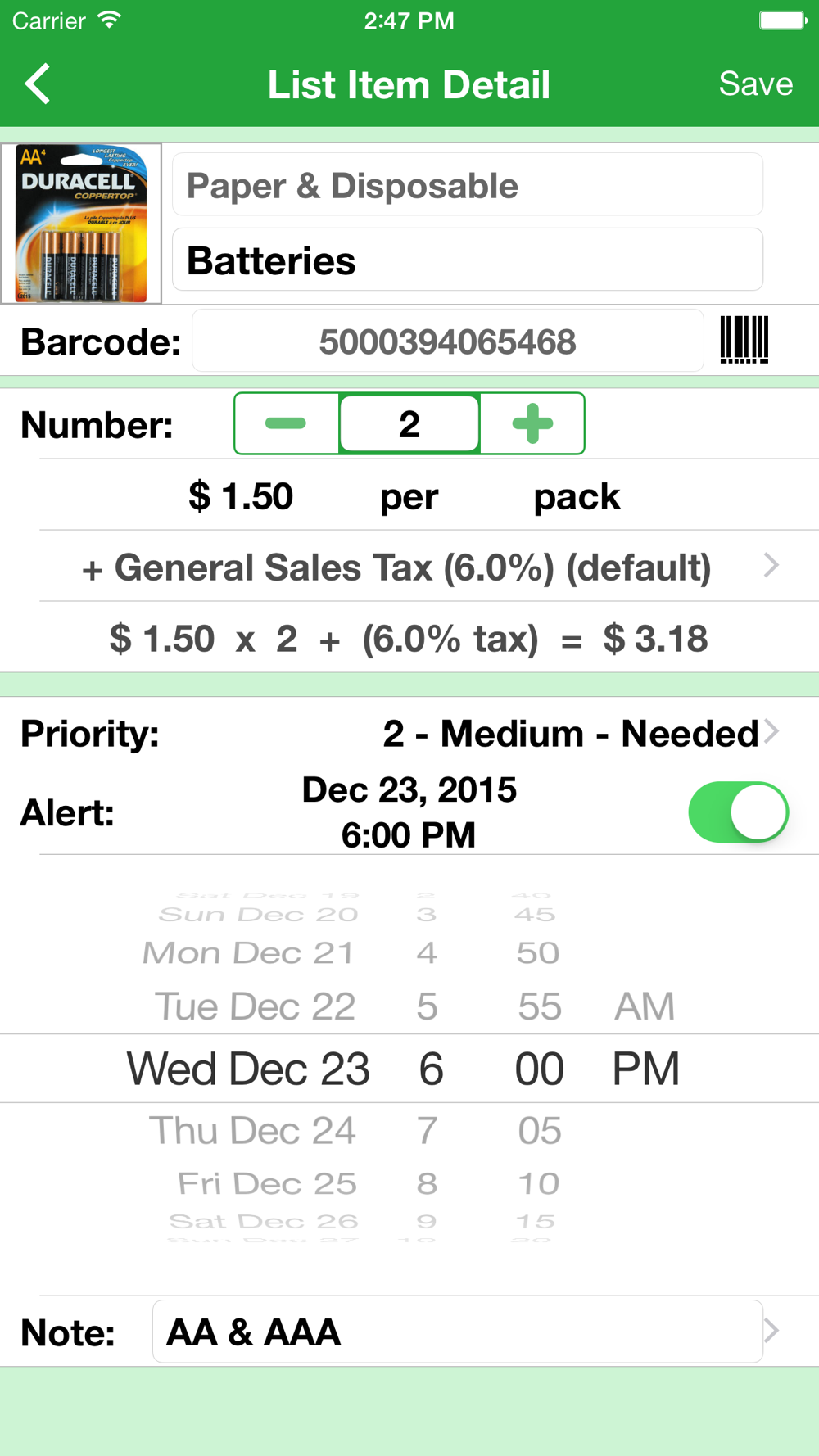Viewport: 819px width, 1456px height.
Task: Select 05 minutes in the time picker
Action: pyautogui.click(x=539, y=1130)
